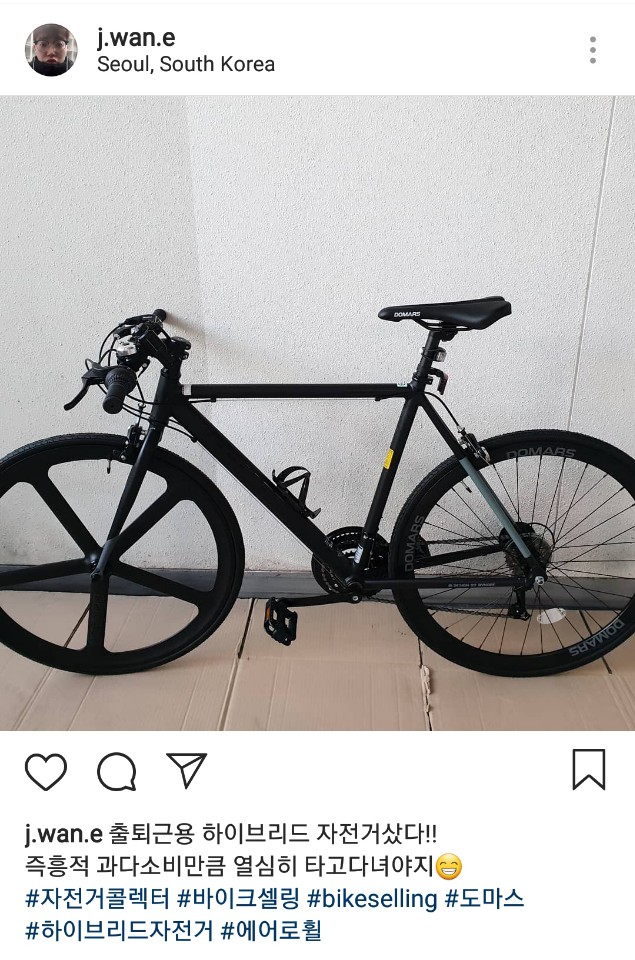635x960 pixels.
Task: Open the j.wan.e username in post header
Action: coord(136,38)
